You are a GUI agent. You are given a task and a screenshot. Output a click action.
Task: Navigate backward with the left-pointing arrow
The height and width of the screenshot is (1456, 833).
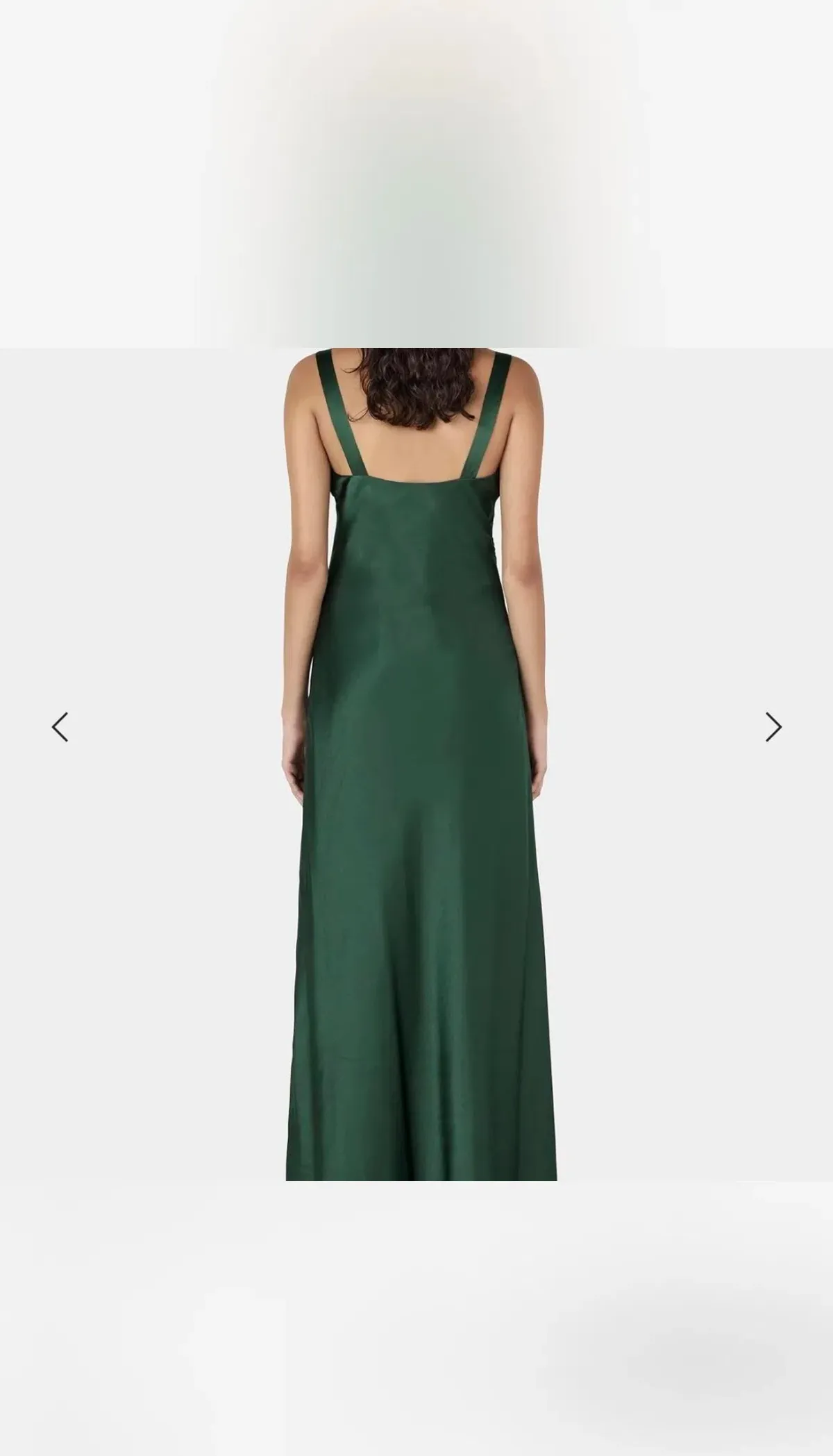coord(60,726)
